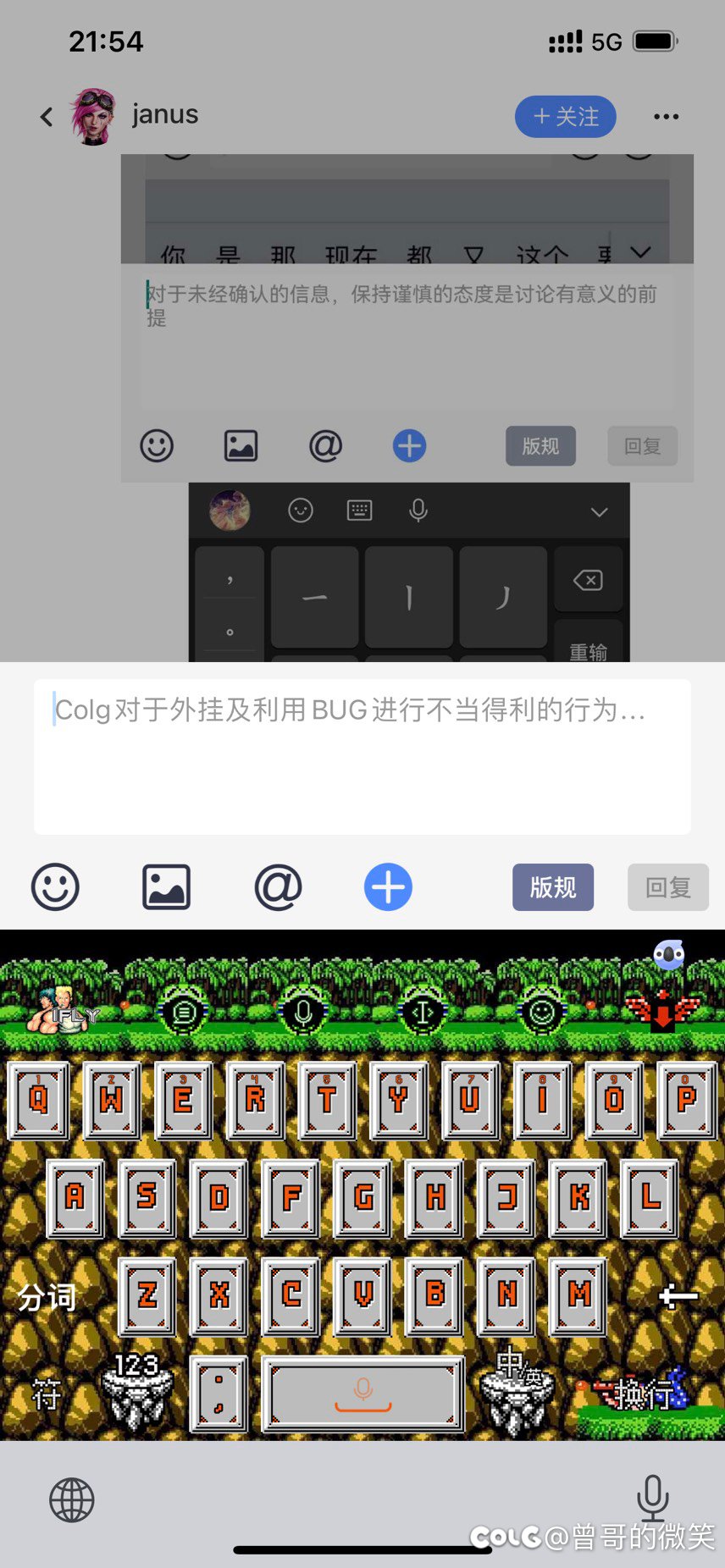The image size is (725, 1568).
Task: View forum rules via 版规
Action: coord(552,887)
